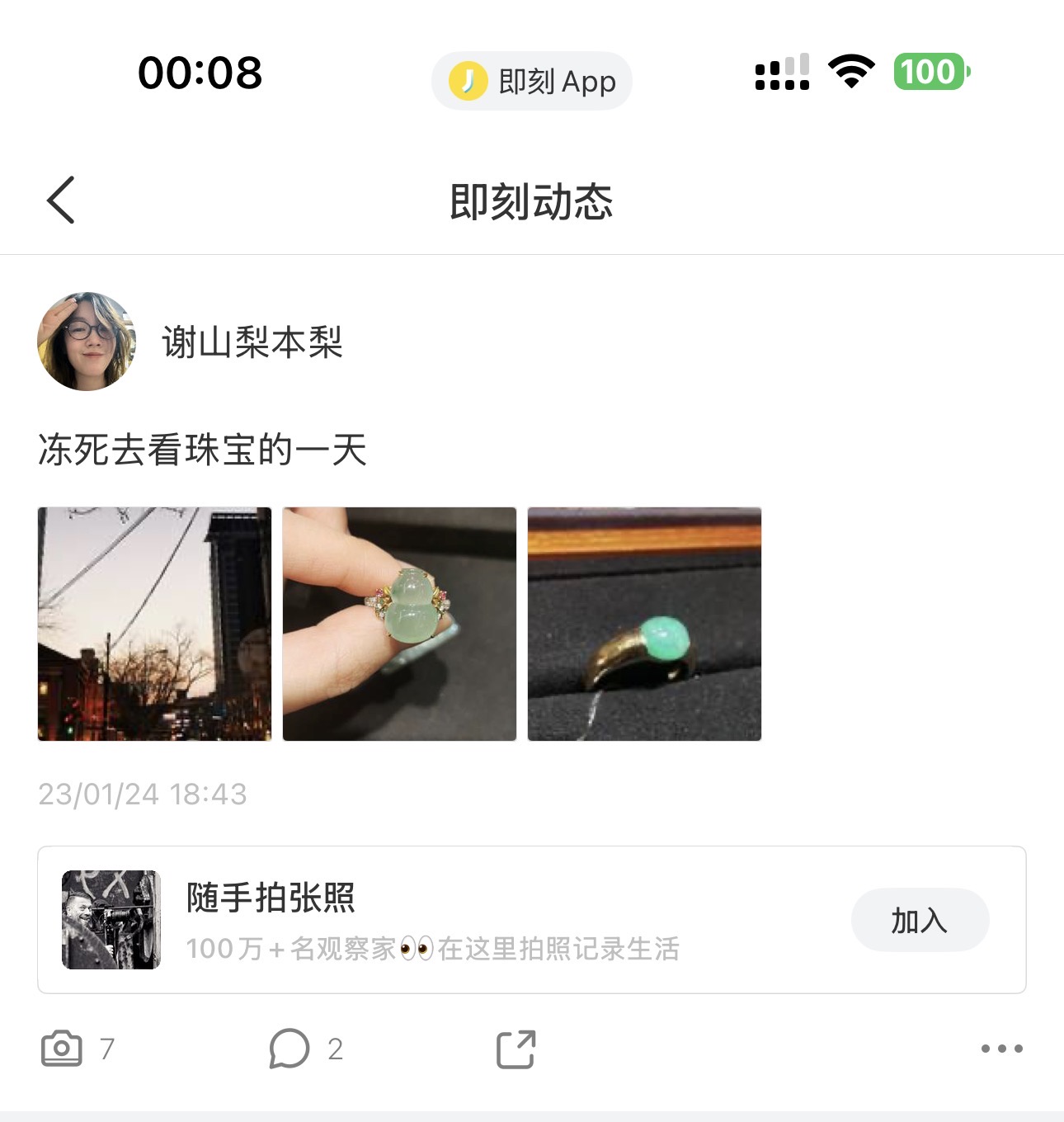Go back from 即刻动态 page
Screen dimensions: 1064x1122
pos(61,200)
